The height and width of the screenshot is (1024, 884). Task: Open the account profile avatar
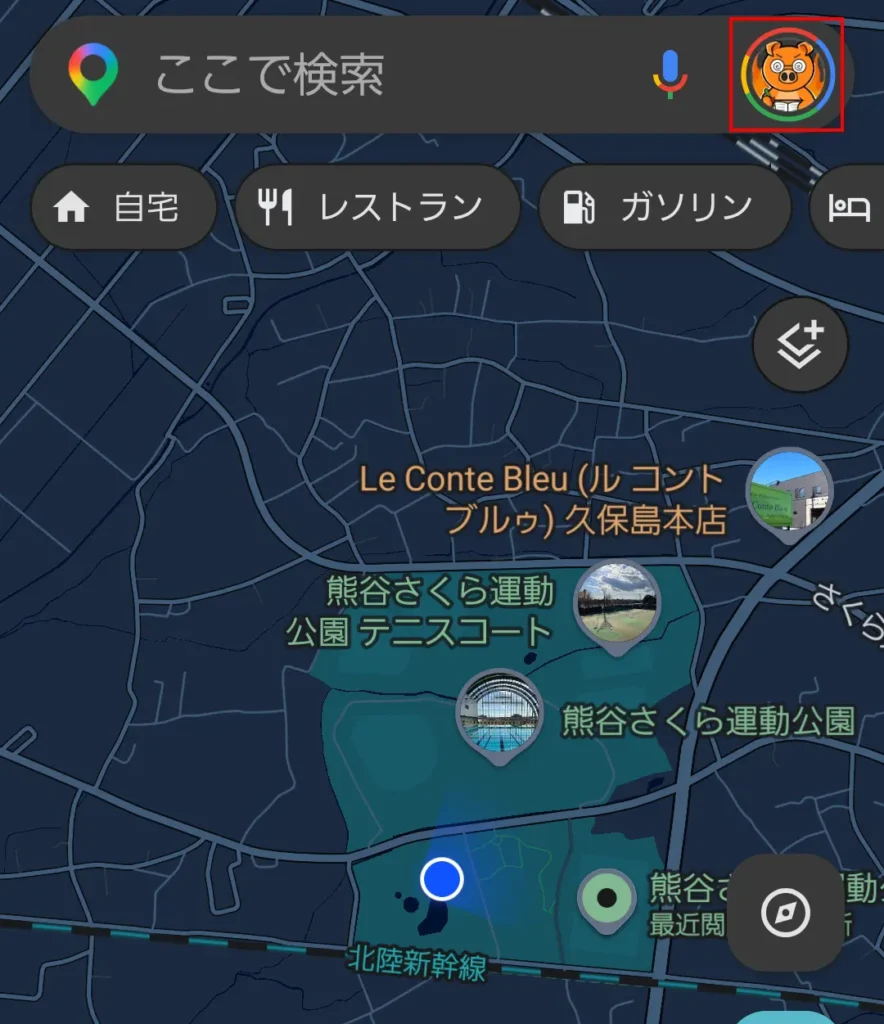tap(787, 74)
